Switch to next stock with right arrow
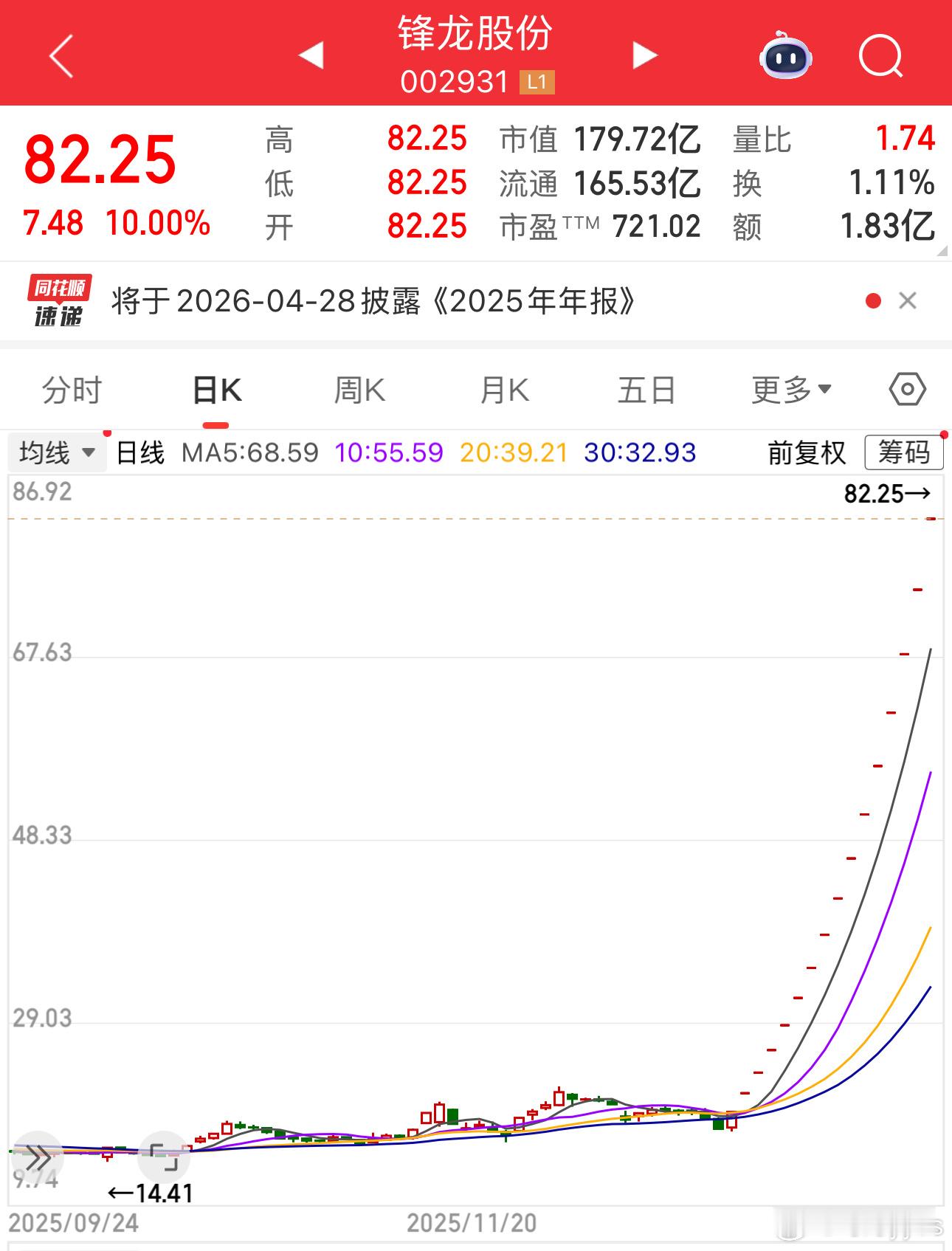Viewport: 952px width, 1251px height. tap(644, 55)
